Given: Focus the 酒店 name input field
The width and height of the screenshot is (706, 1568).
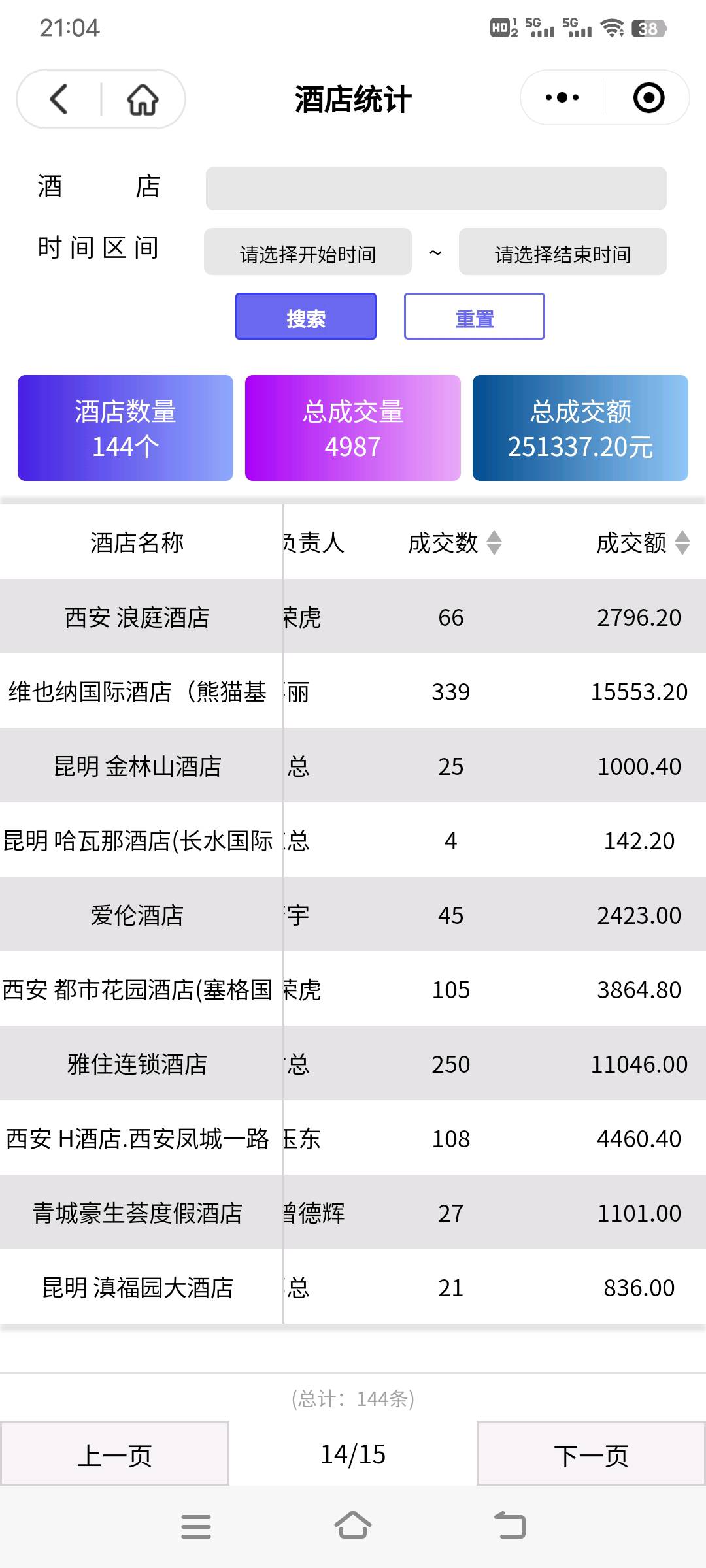Looking at the screenshot, I should (x=436, y=188).
